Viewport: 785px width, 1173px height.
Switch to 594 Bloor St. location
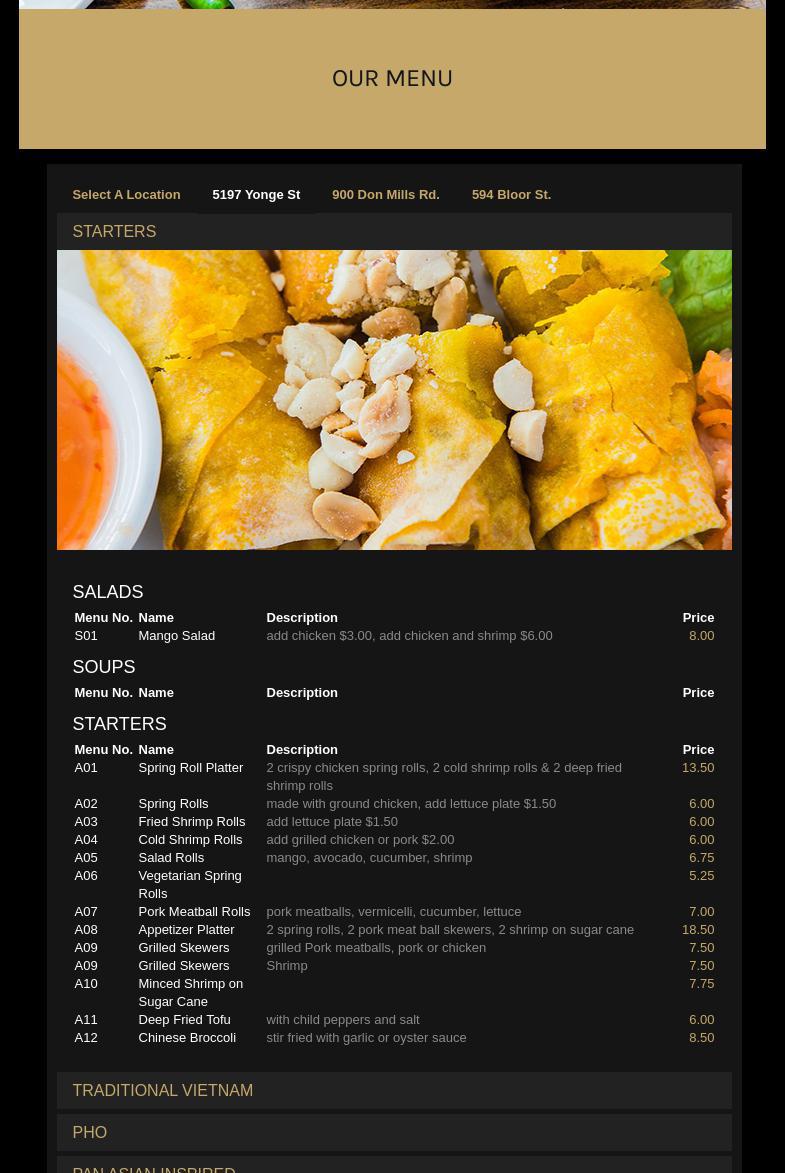511,195
